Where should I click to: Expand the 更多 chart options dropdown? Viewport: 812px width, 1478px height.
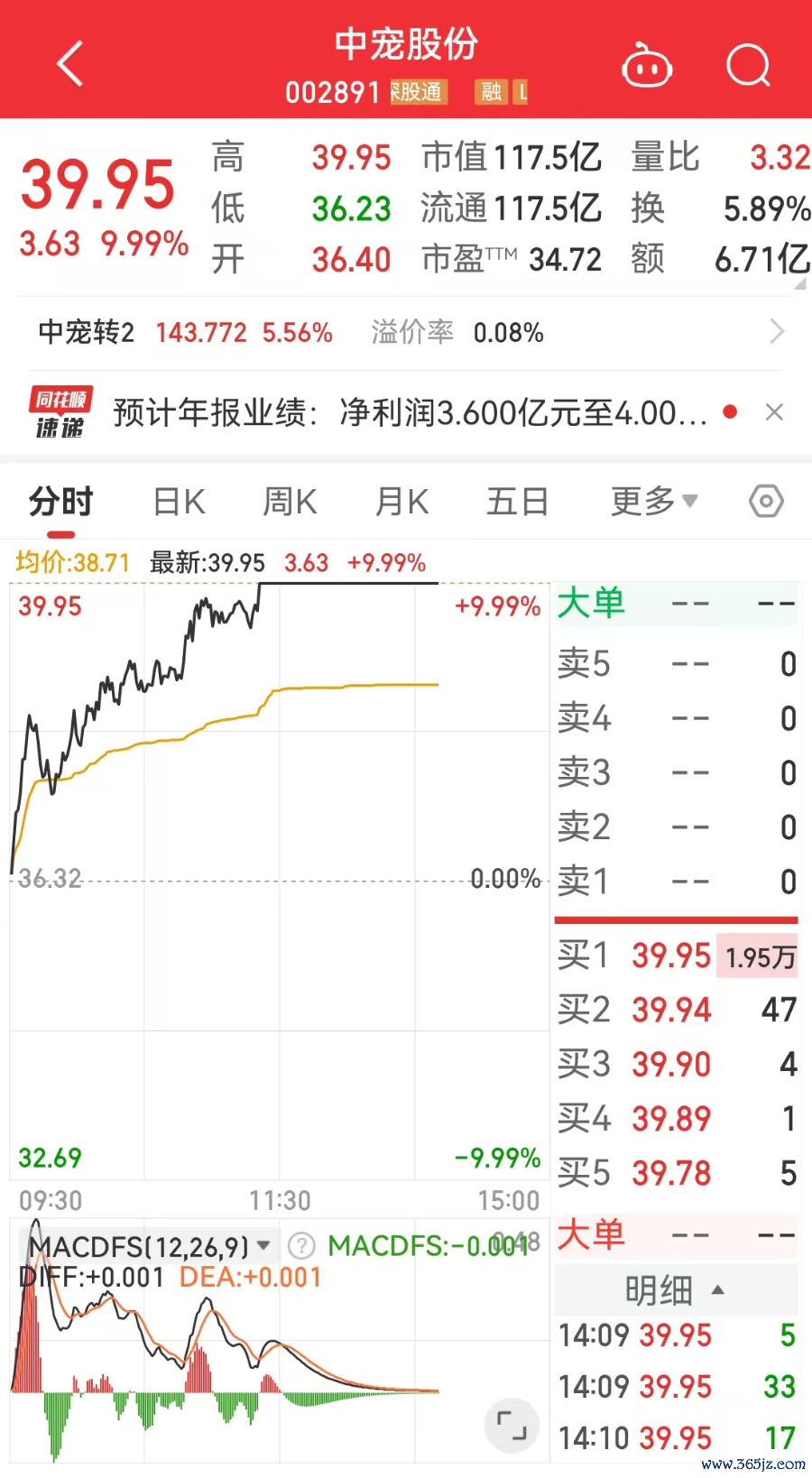pos(654,501)
